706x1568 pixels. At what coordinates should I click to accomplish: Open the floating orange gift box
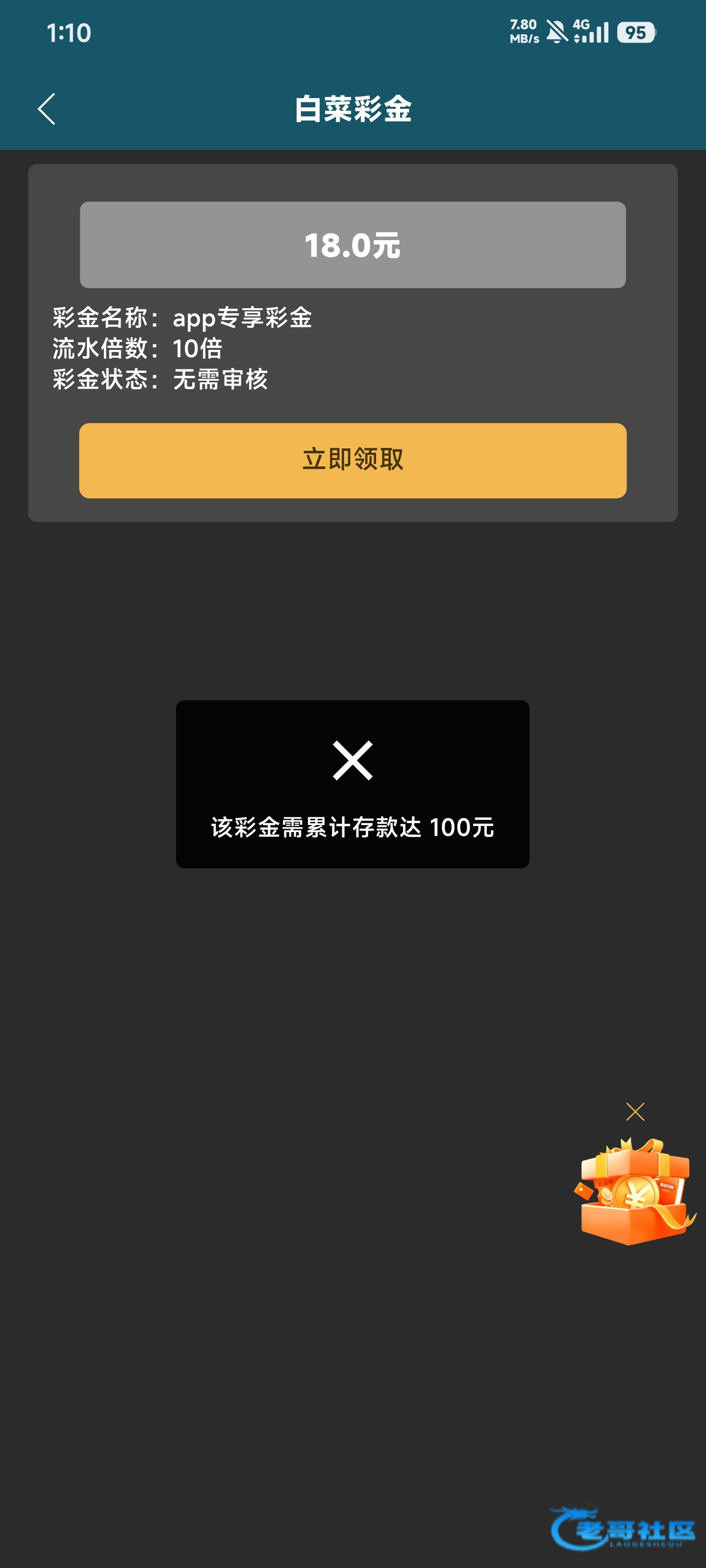(635, 1191)
